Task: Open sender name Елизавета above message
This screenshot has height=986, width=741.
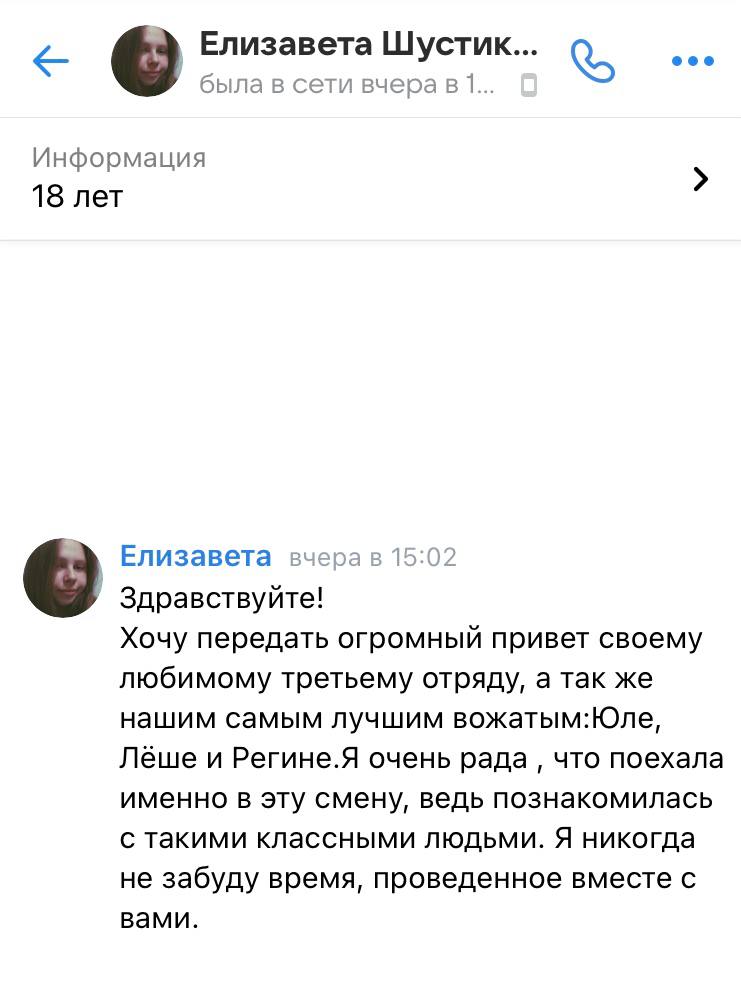Action: pos(195,556)
